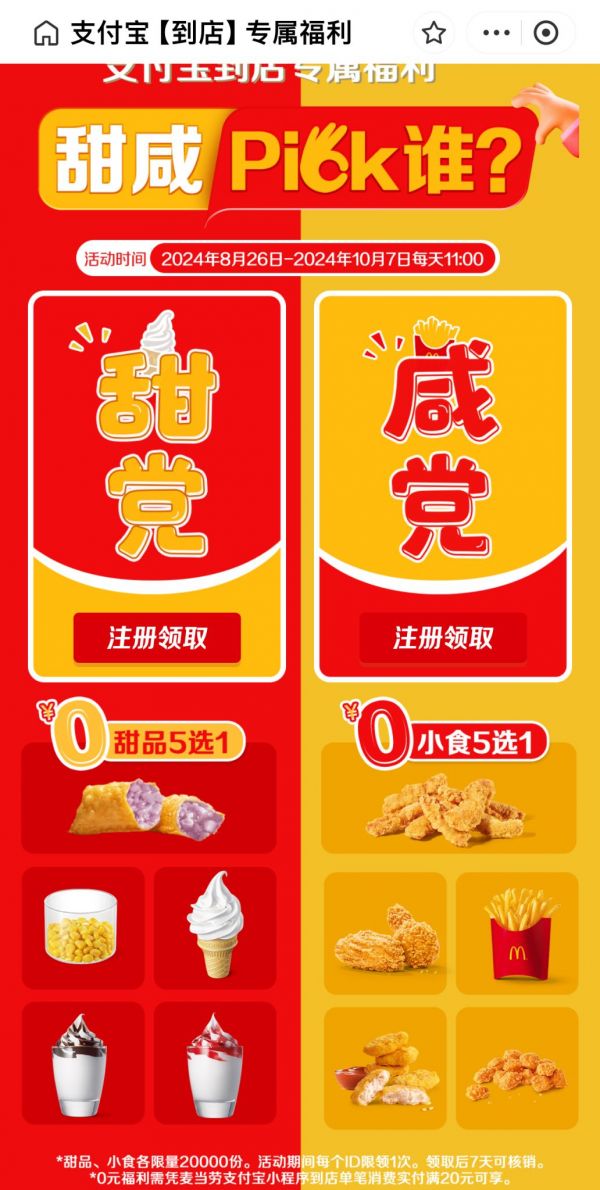This screenshot has width=600, height=1190.
Task: Open the three-dot more options menu
Action: point(496,33)
